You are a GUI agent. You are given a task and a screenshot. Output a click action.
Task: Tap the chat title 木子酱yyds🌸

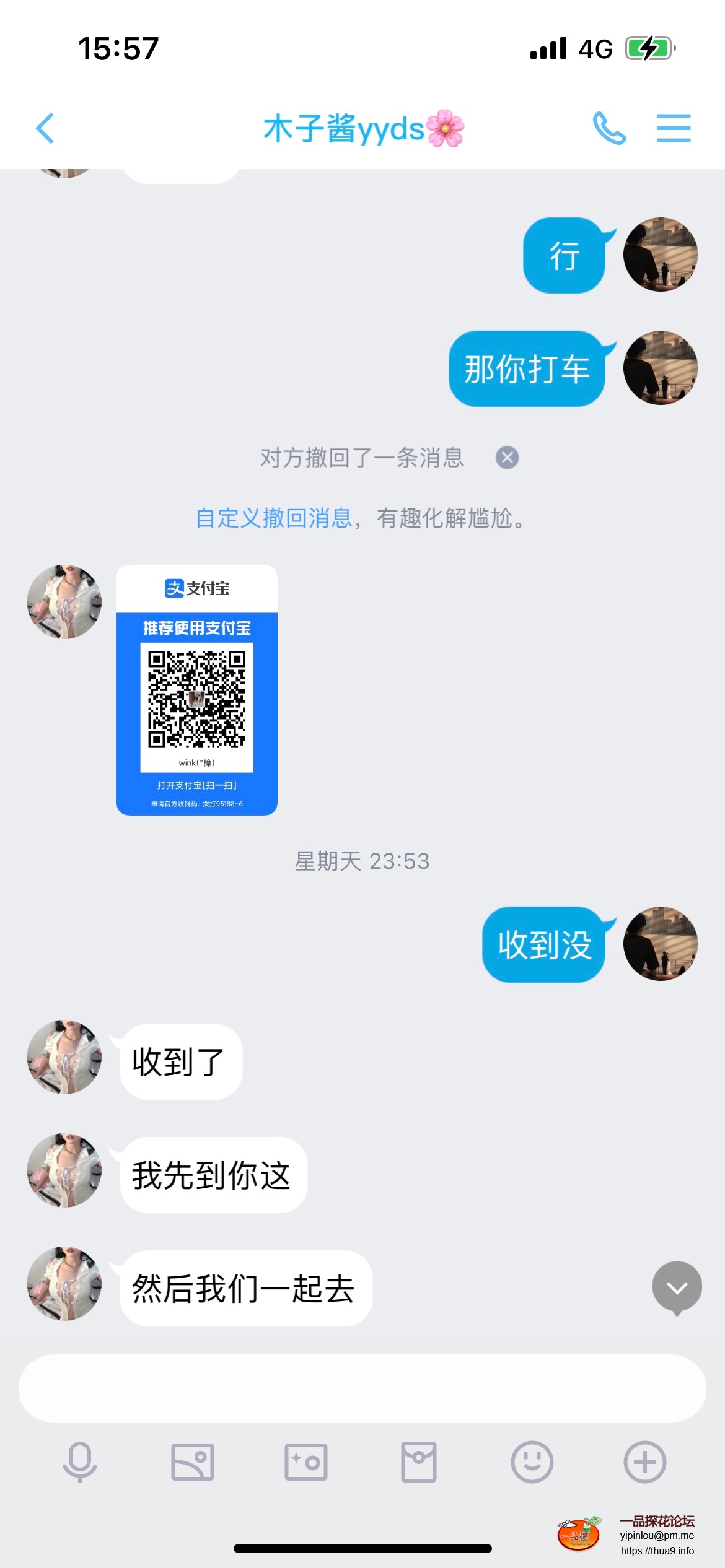point(362,128)
